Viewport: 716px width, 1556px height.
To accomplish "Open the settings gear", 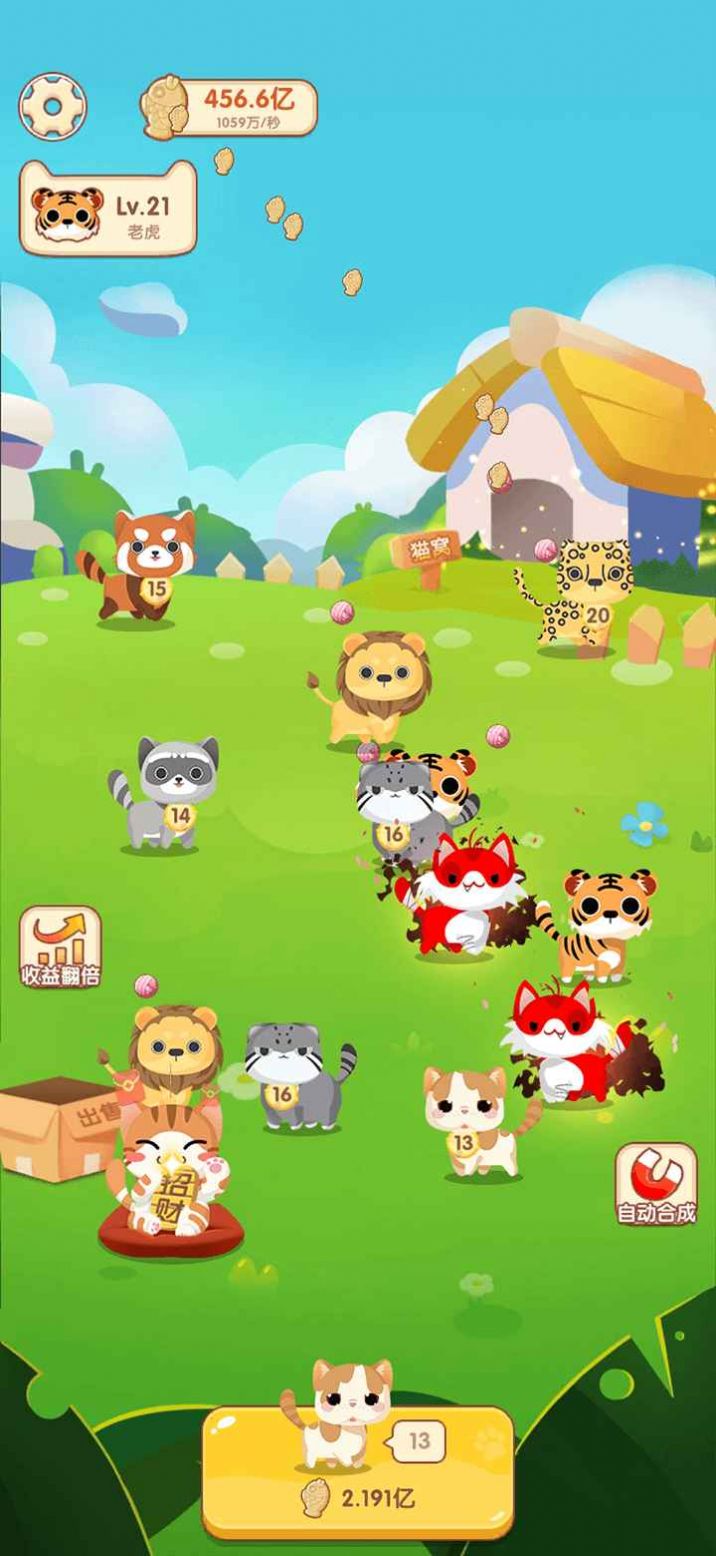I will (x=53, y=105).
